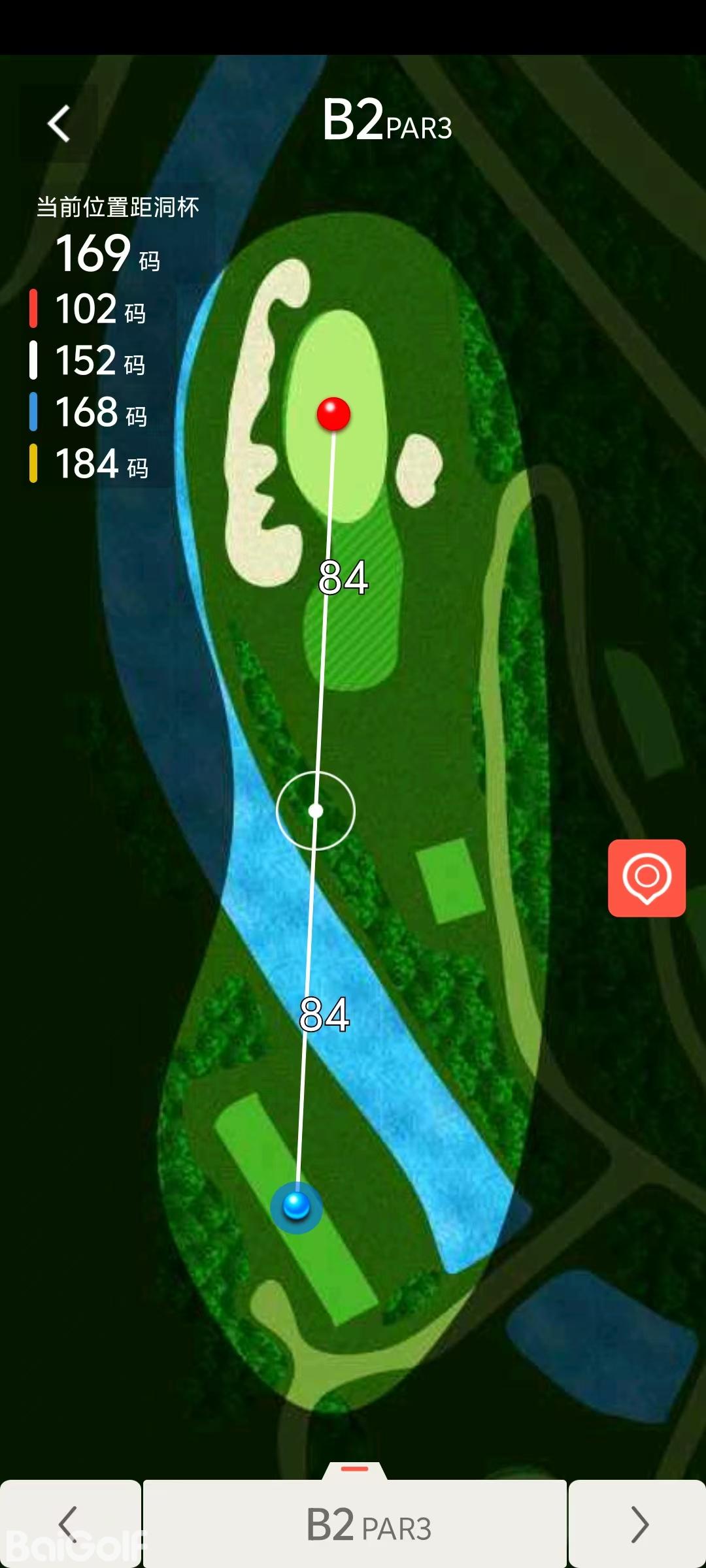Tap the circular target marker on the line
The height and width of the screenshot is (1568, 706).
316,811
